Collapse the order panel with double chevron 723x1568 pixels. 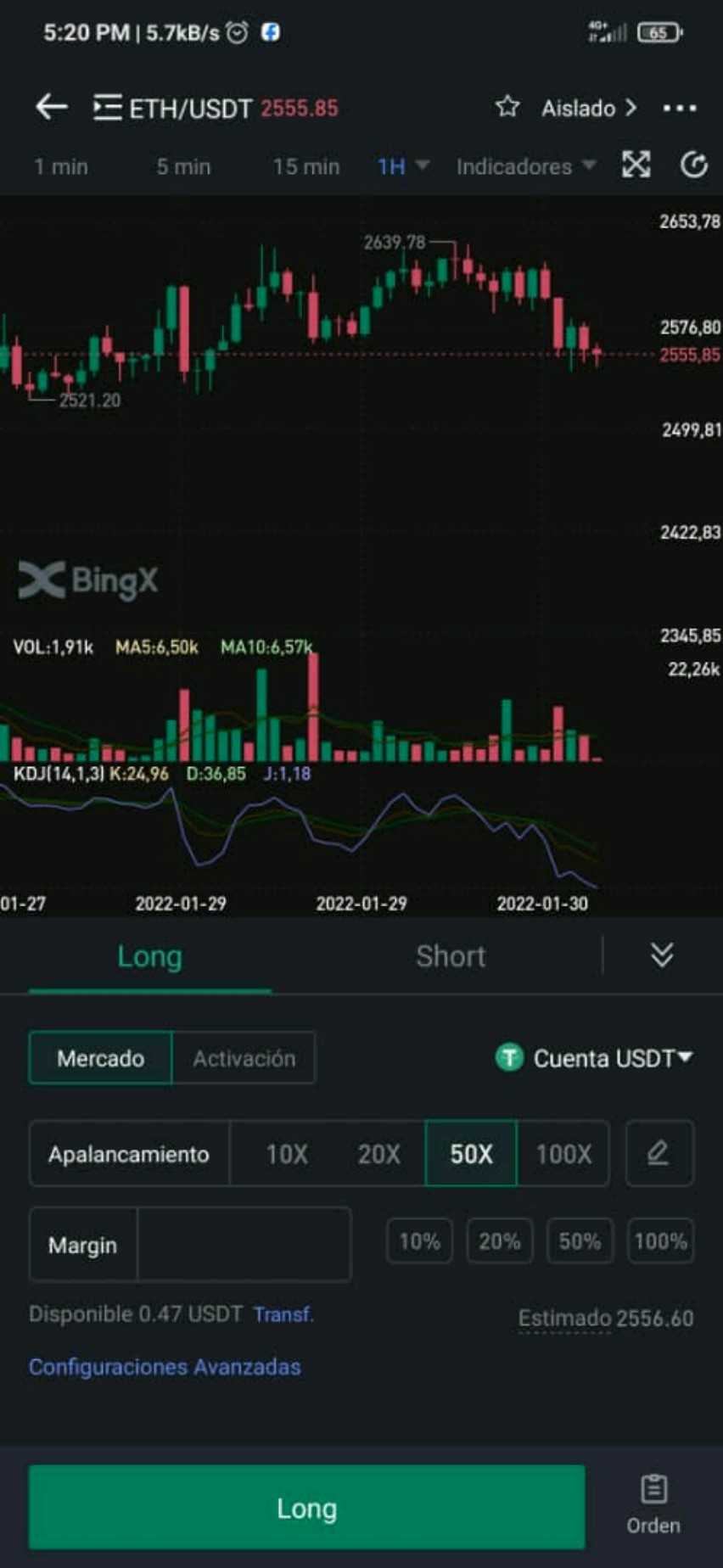pyautogui.click(x=662, y=955)
